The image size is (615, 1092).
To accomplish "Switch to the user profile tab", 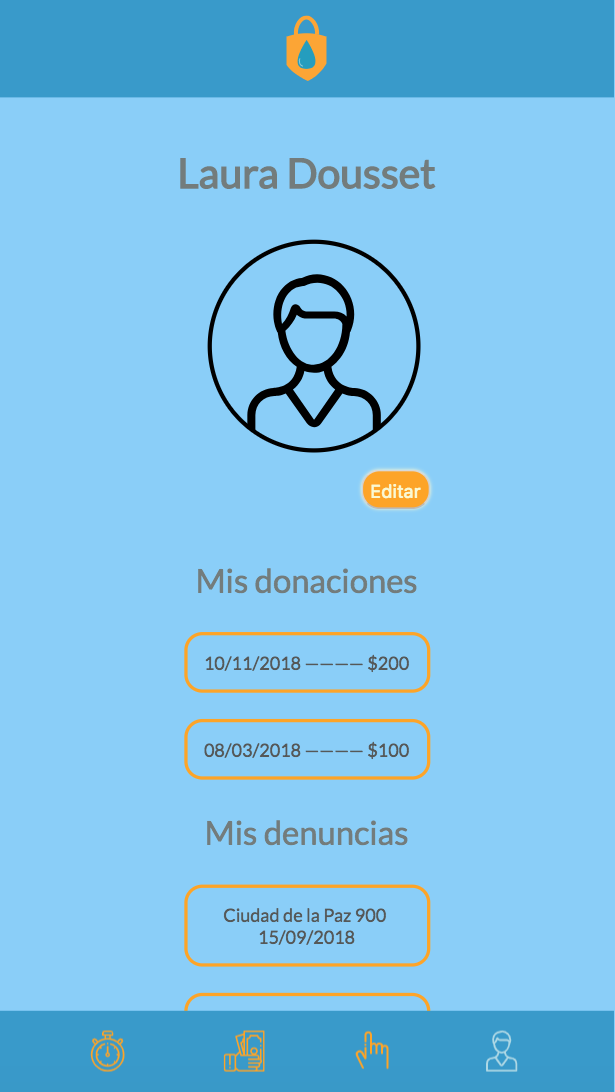I will point(501,1051).
